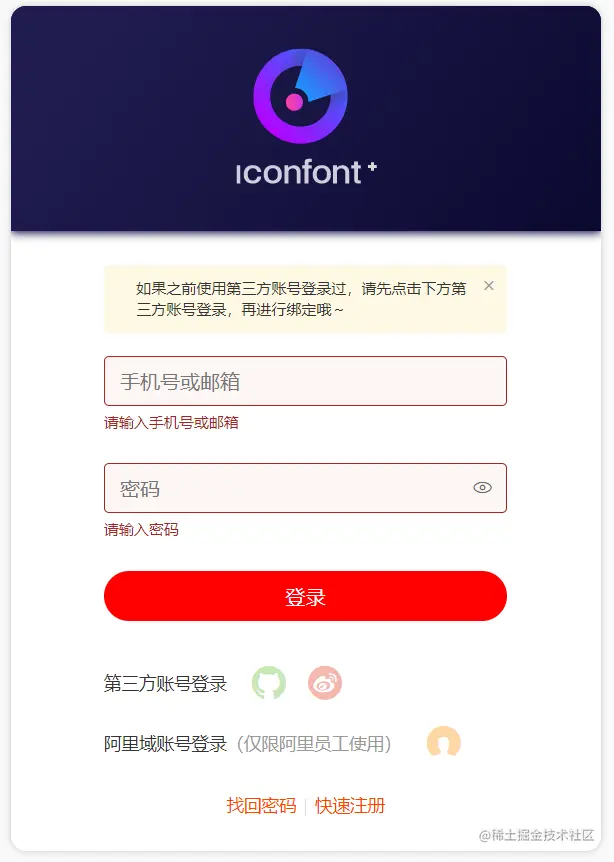Toggle password visibility with the eye icon

(482, 488)
